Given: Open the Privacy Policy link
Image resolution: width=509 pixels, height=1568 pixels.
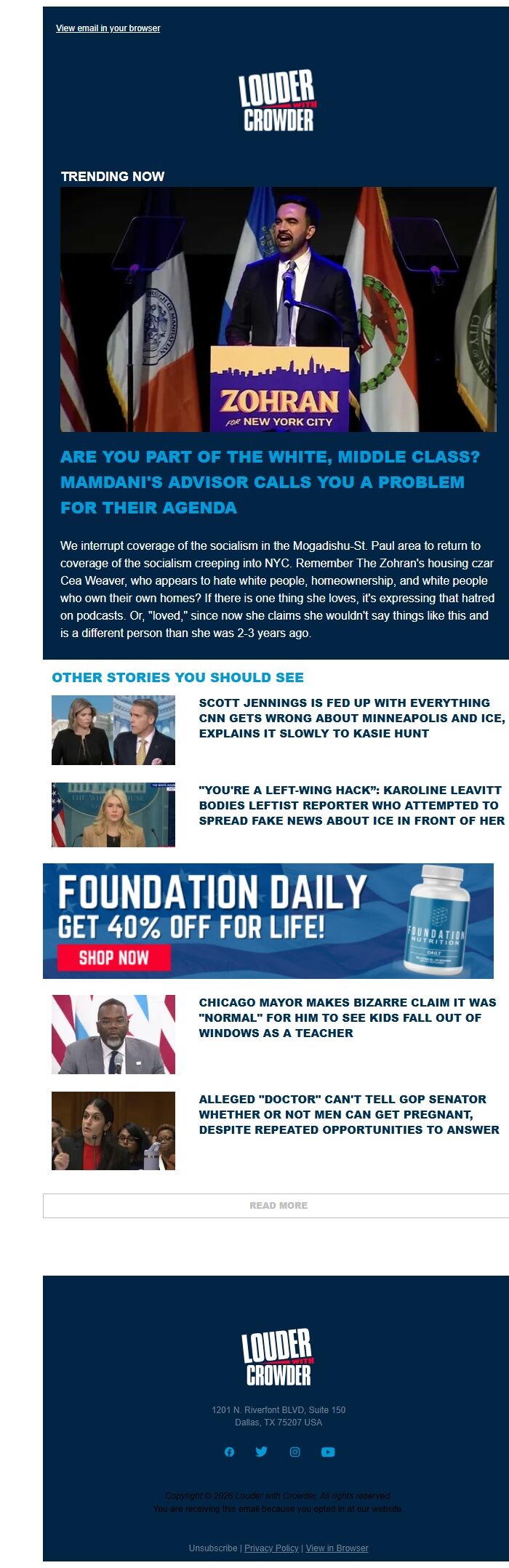Looking at the screenshot, I should (271, 1548).
